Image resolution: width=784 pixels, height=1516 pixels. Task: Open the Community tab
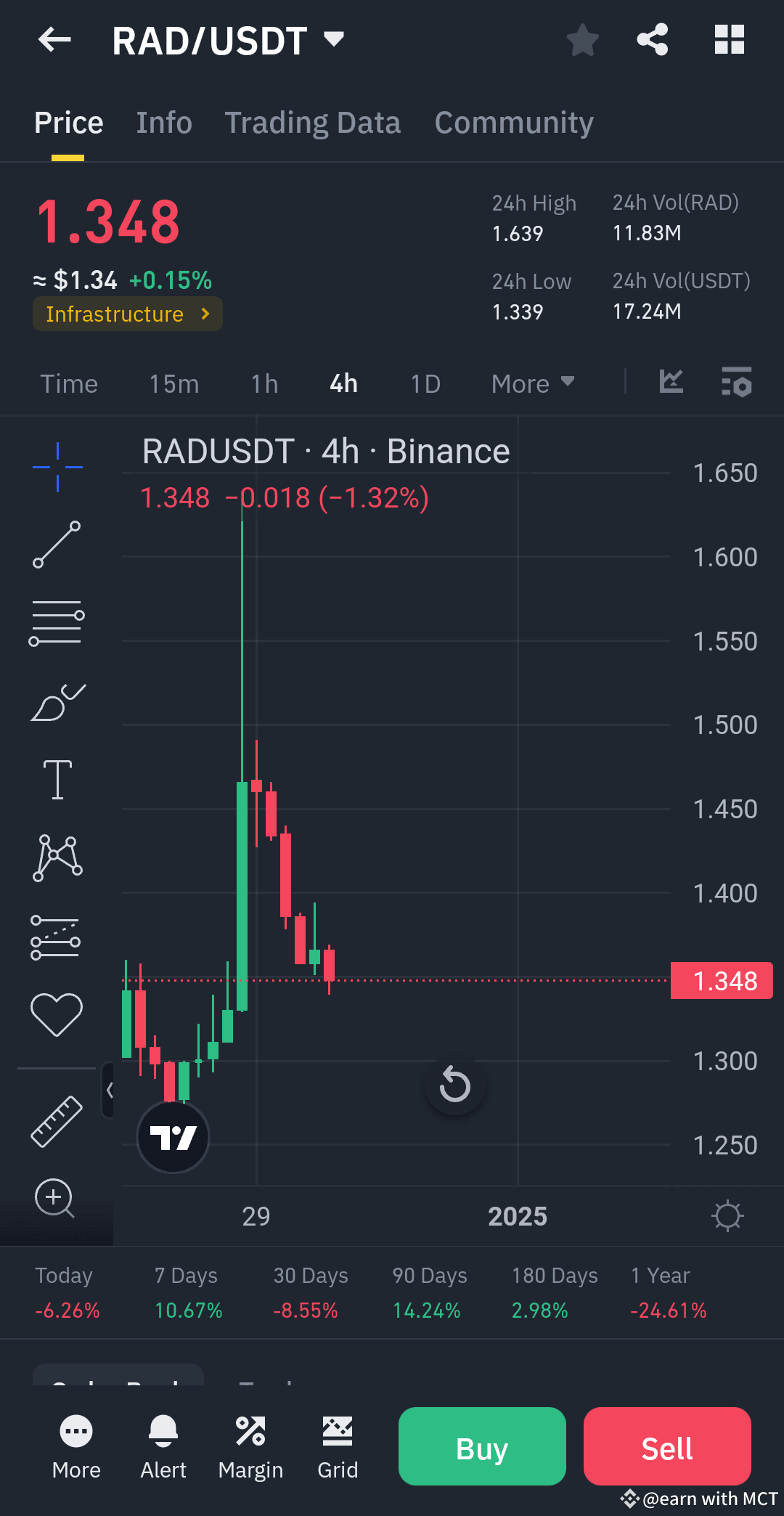pos(513,122)
